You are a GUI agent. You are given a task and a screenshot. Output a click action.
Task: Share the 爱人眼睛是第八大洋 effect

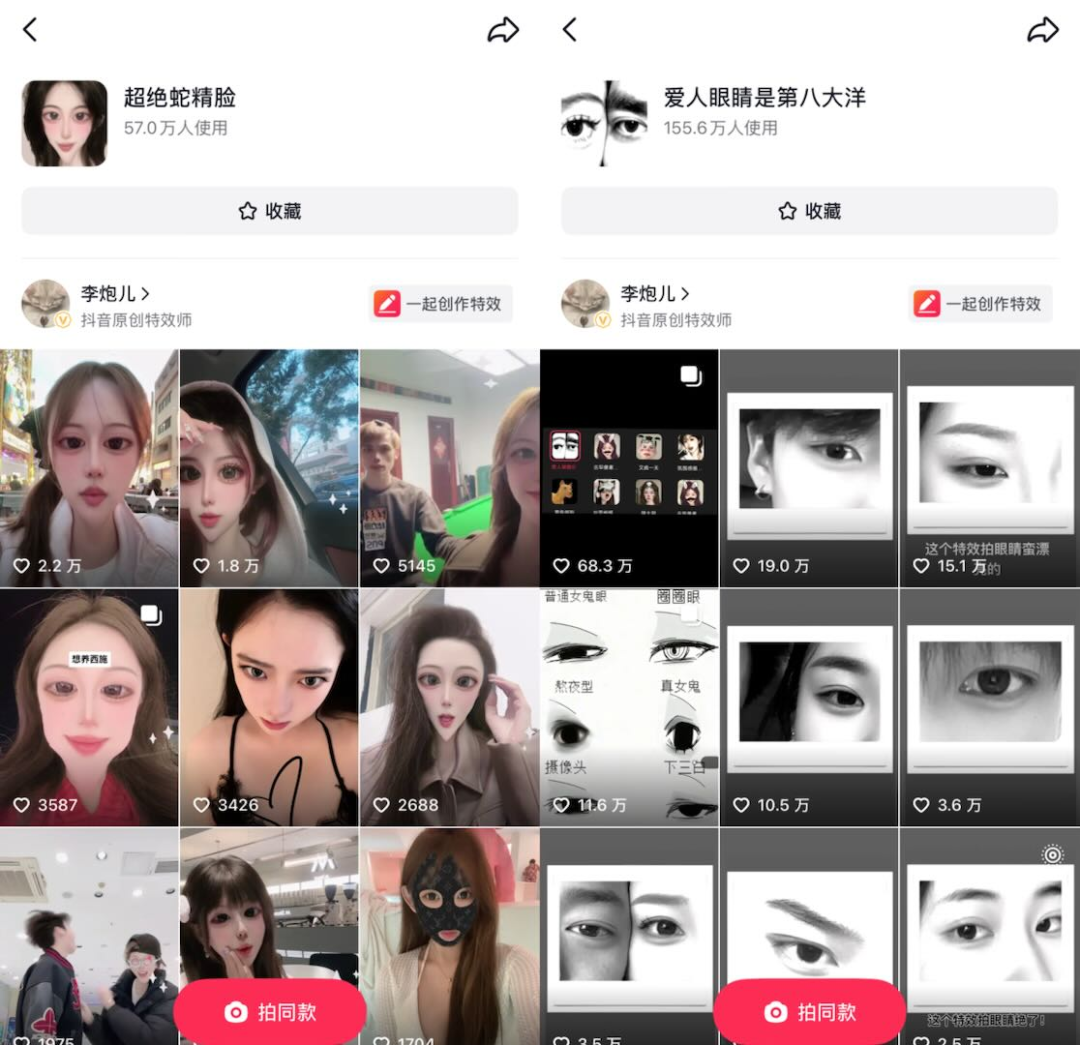pos(1043,30)
